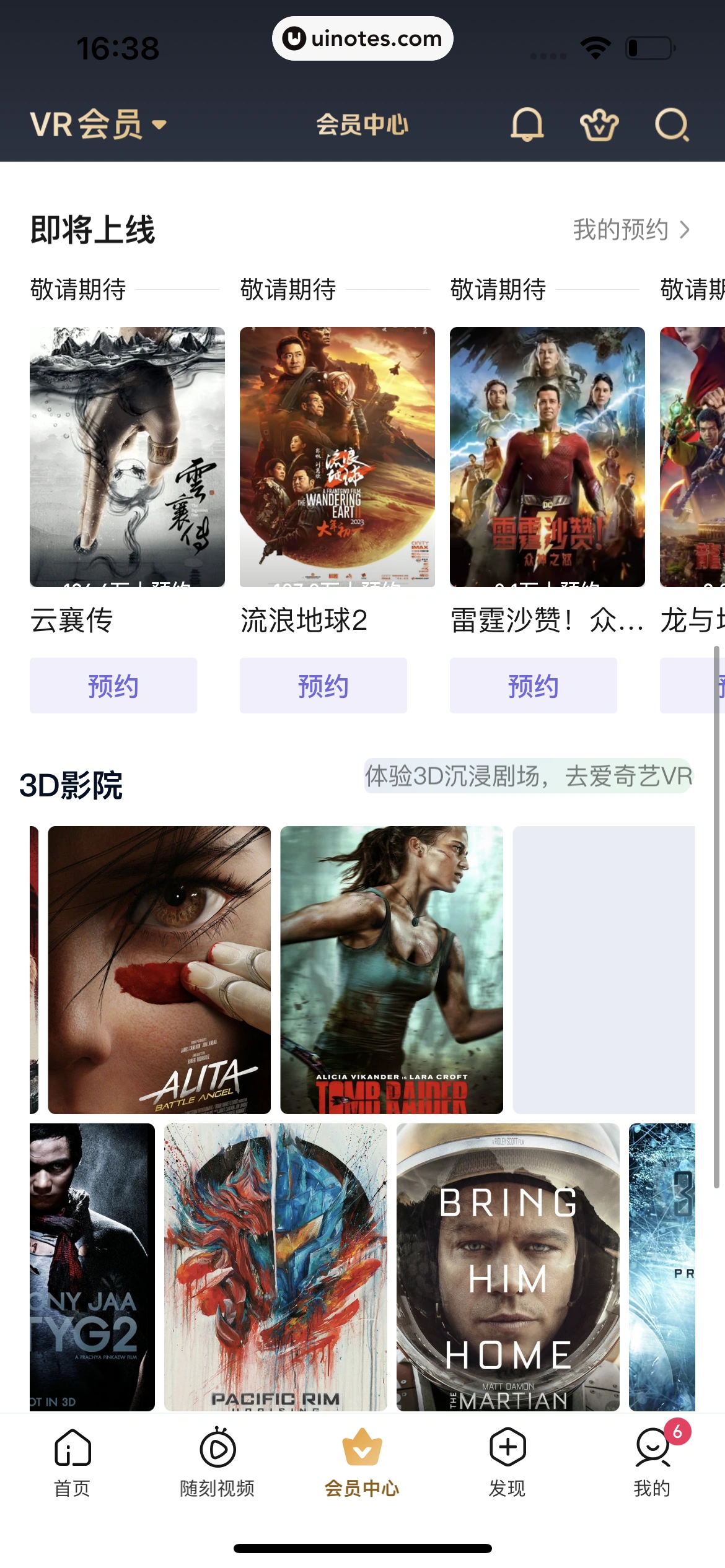
Task: Reserve 云襄传 with 预约 button
Action: pos(113,686)
